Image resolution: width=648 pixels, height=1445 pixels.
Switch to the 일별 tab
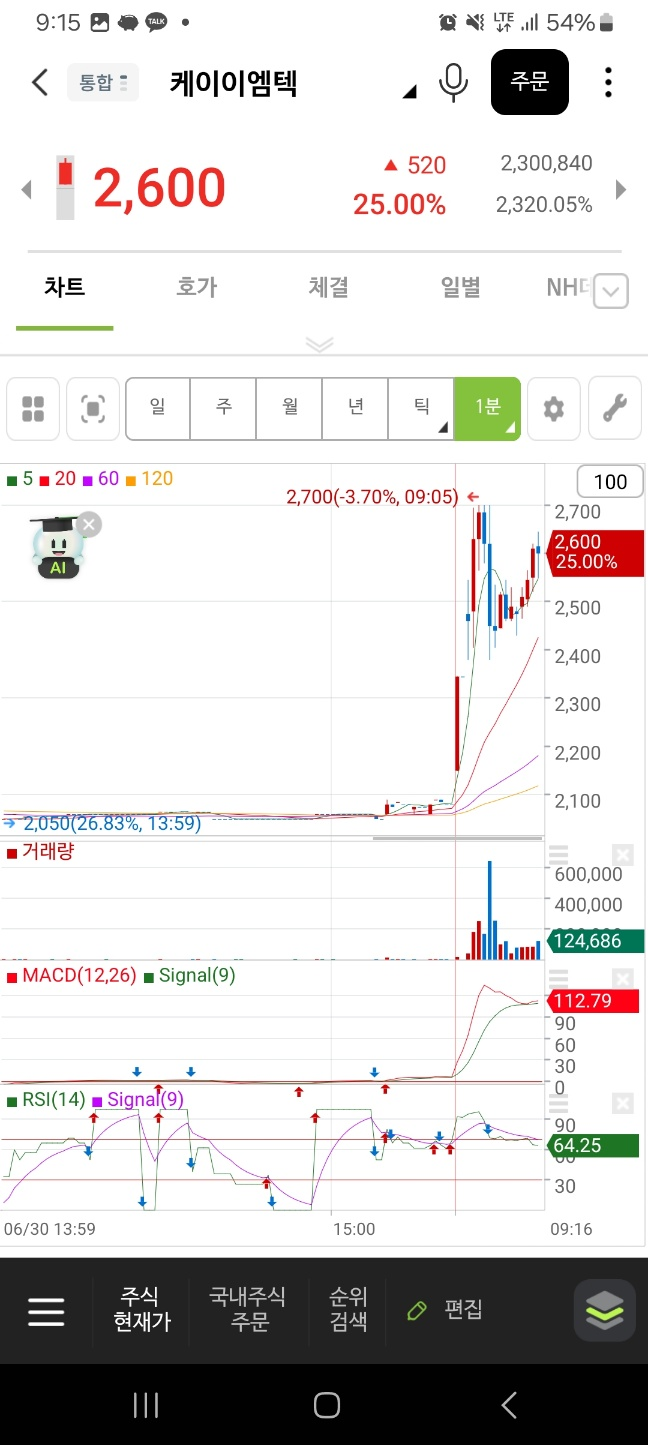[x=460, y=288]
